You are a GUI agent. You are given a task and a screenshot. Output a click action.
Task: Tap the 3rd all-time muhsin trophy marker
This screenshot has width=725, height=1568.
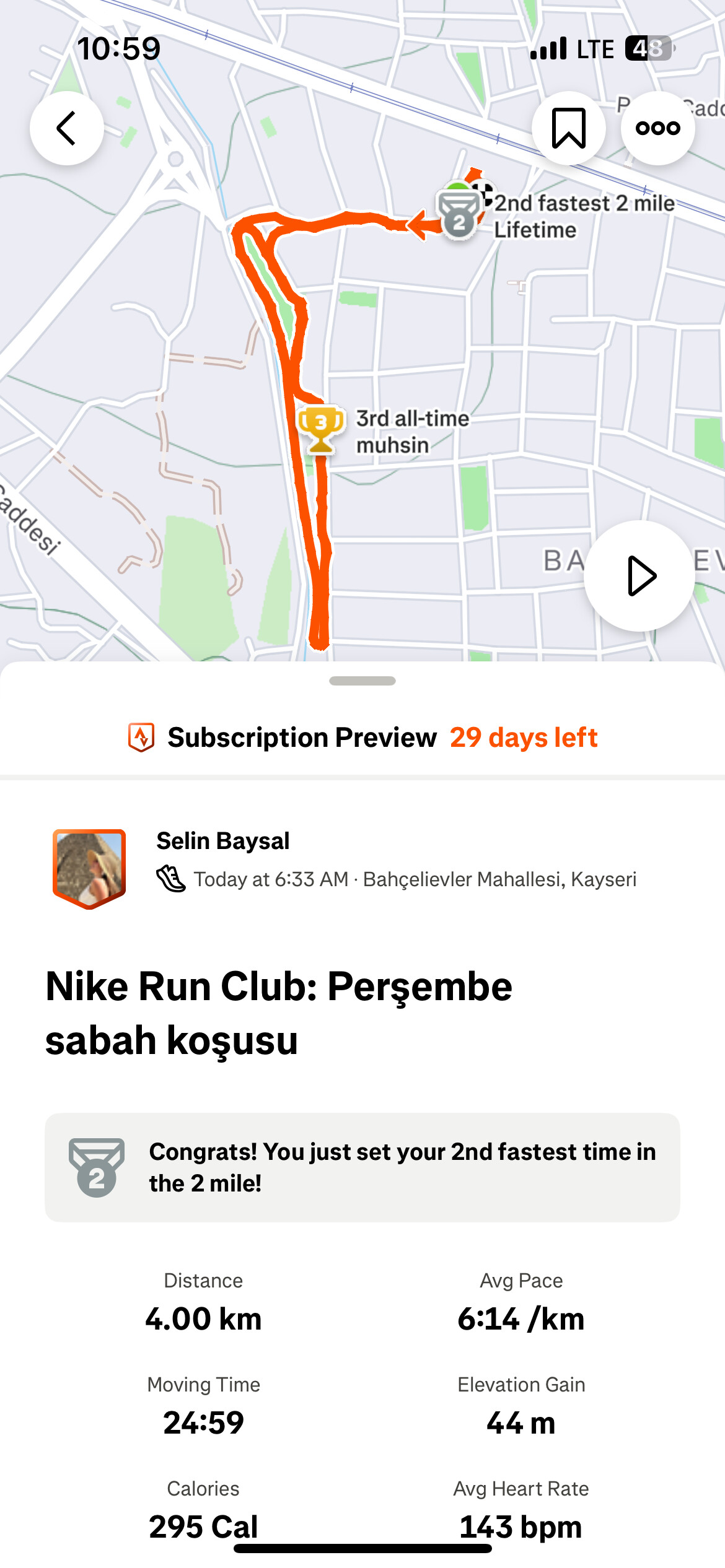click(320, 429)
